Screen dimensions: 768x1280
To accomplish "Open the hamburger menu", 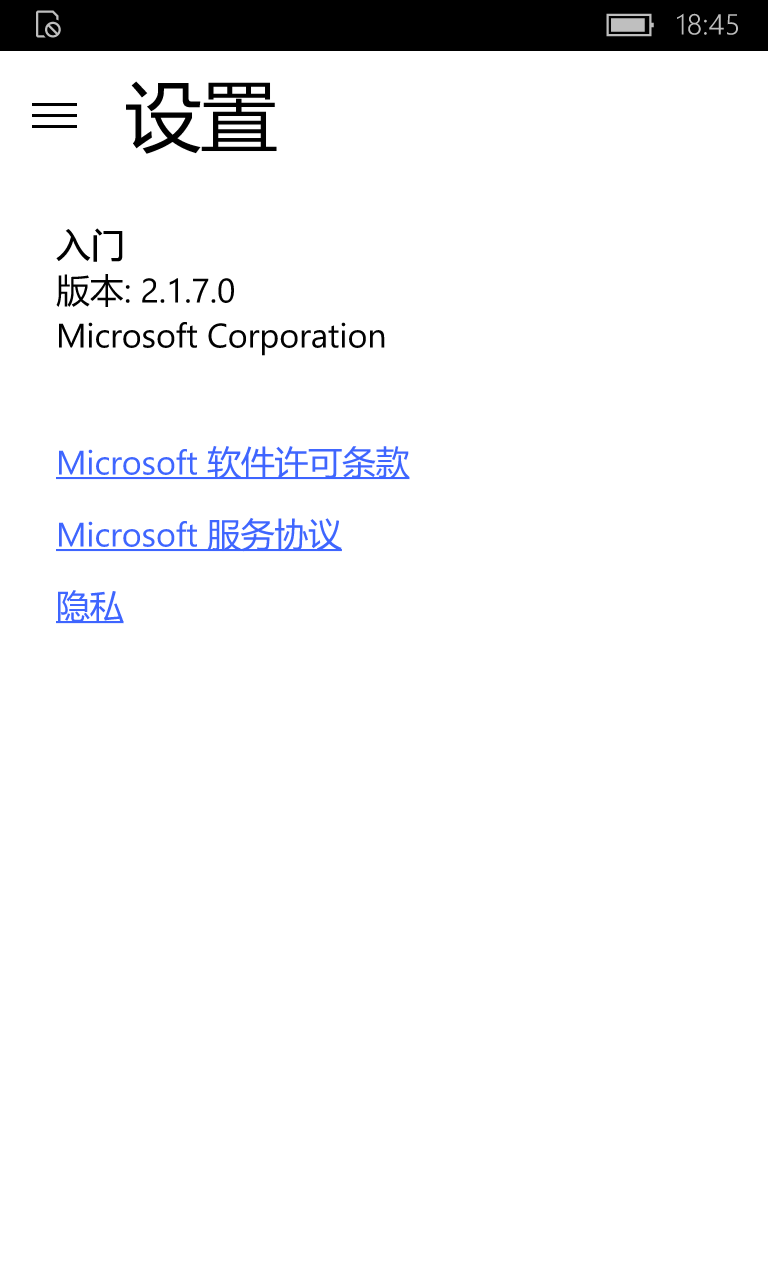I will [54, 116].
